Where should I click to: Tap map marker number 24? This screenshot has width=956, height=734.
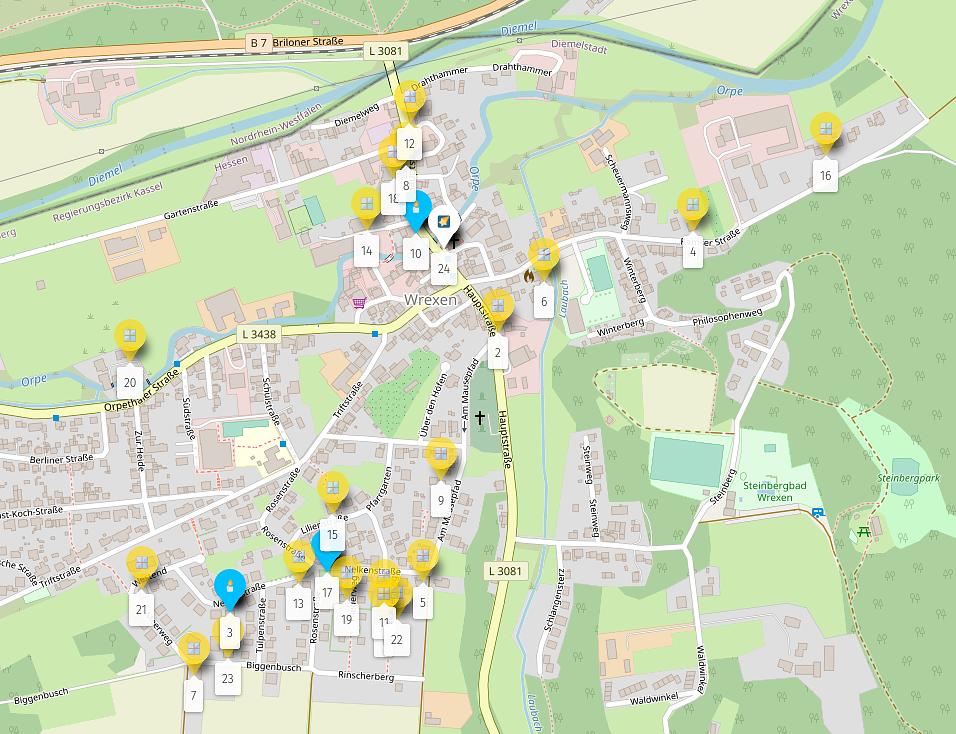pos(443,225)
